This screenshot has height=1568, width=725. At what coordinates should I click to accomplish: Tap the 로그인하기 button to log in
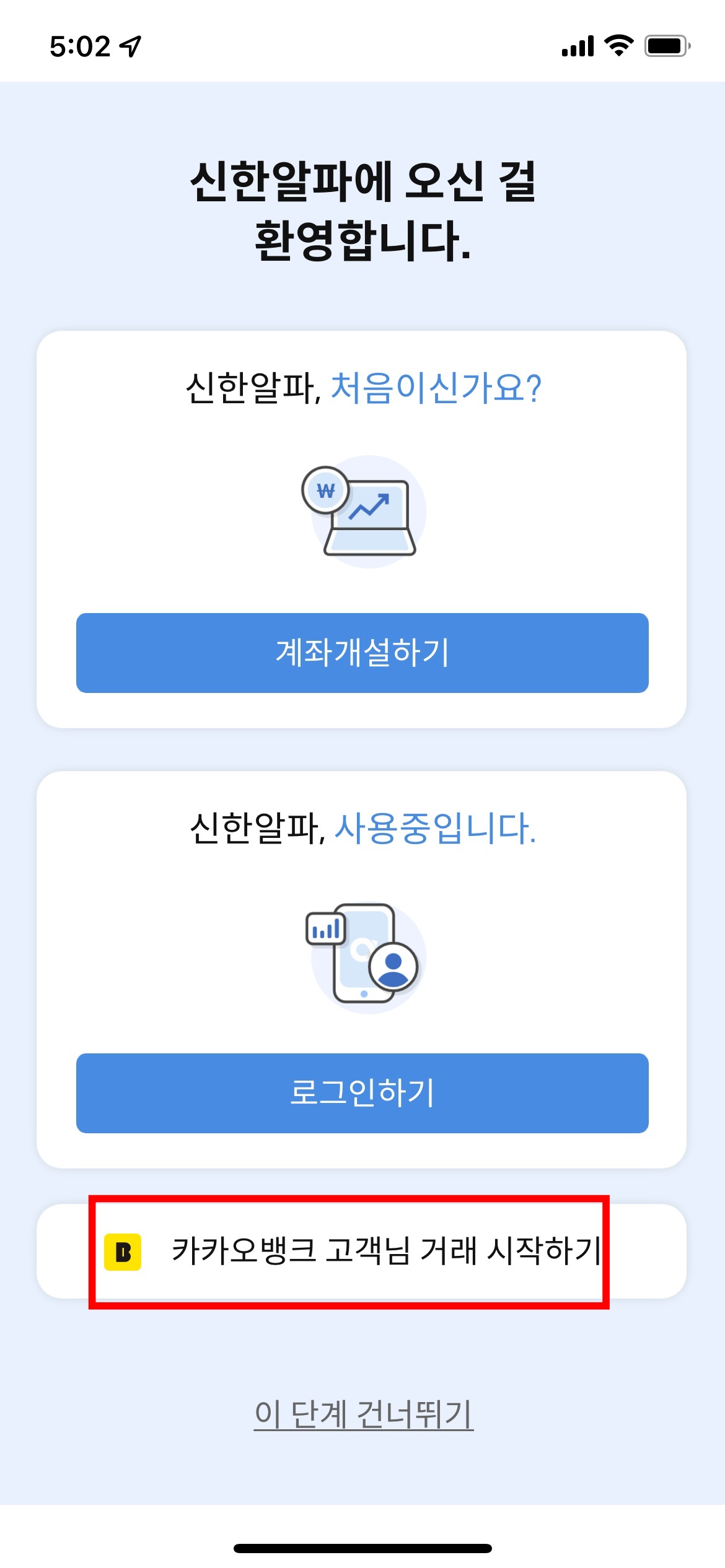tap(362, 1093)
